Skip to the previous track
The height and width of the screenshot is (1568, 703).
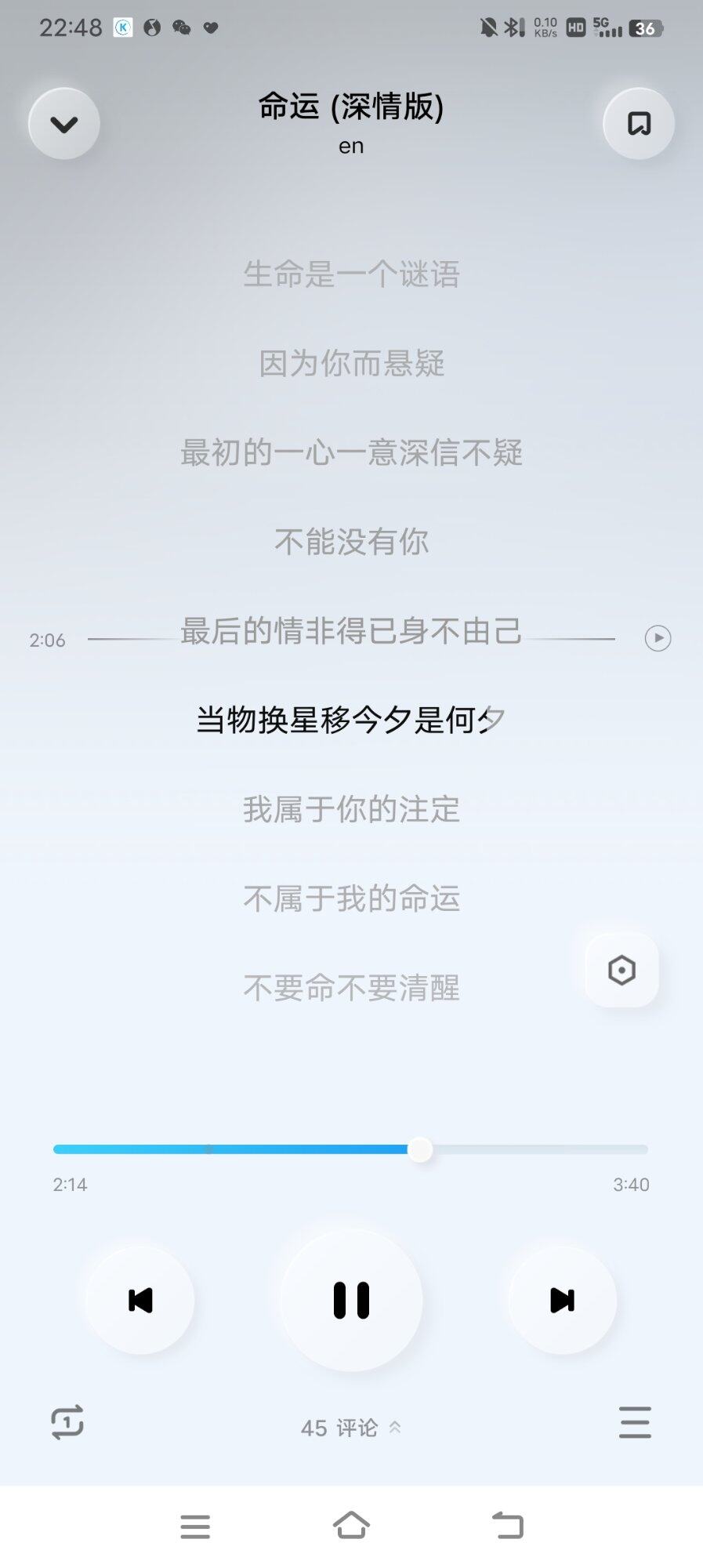pyautogui.click(x=140, y=1301)
